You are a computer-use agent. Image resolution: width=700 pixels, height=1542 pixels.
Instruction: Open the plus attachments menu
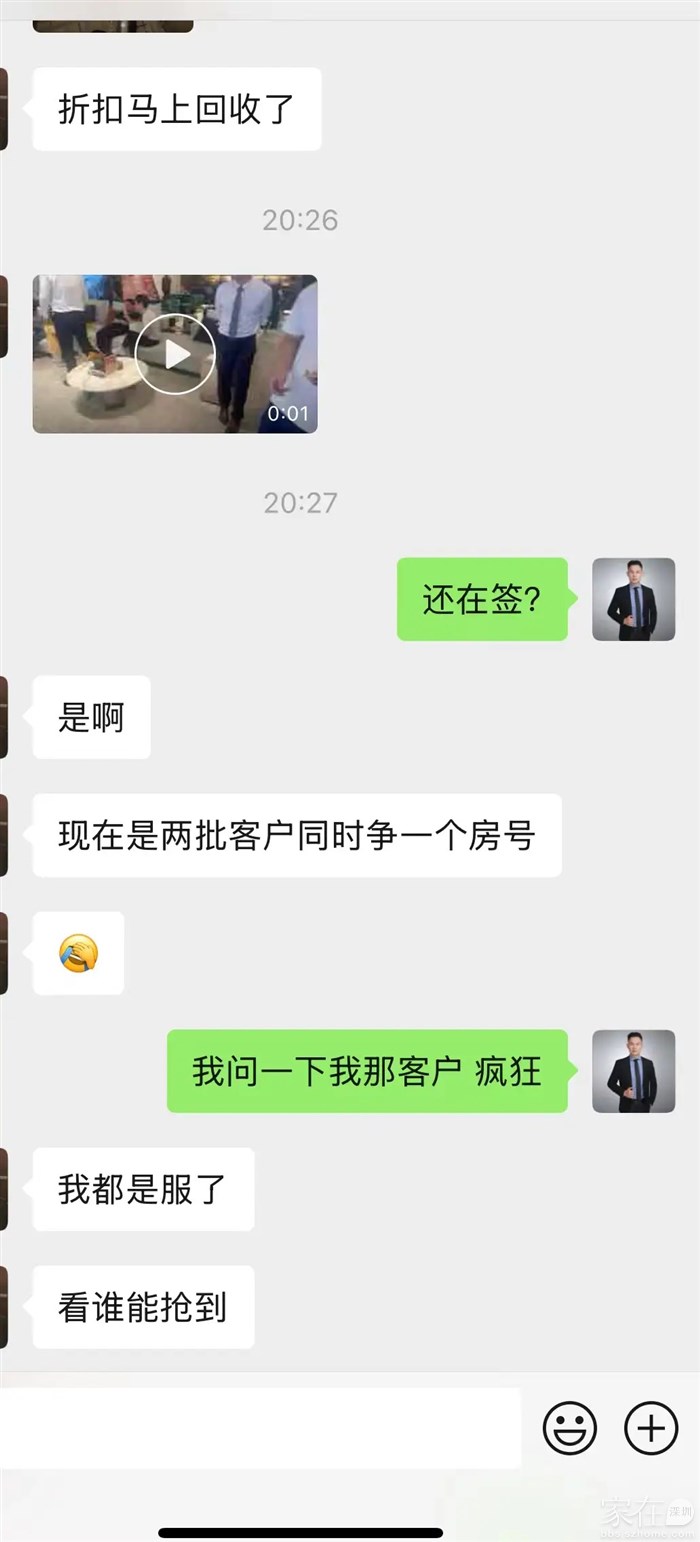651,1427
